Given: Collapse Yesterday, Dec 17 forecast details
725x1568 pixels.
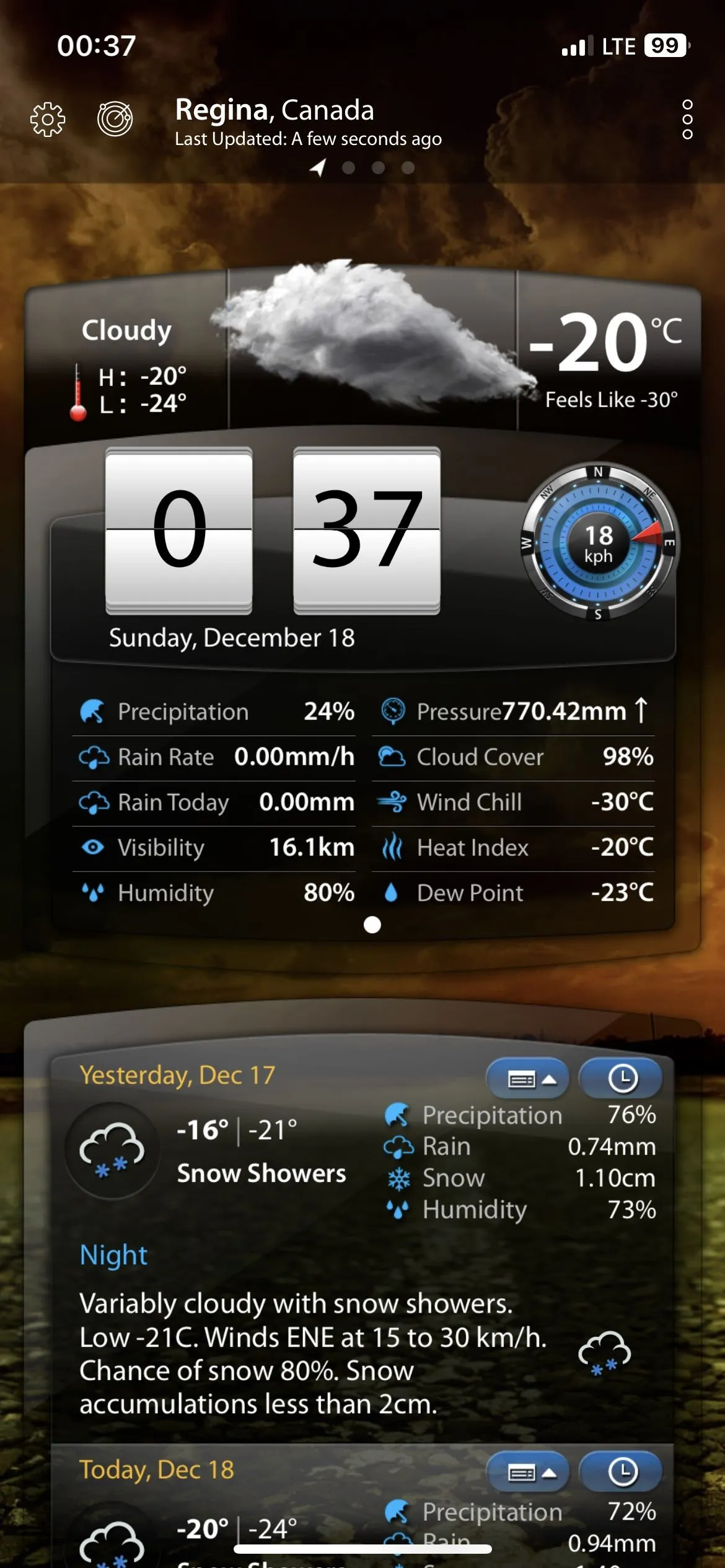Looking at the screenshot, I should [x=528, y=1079].
